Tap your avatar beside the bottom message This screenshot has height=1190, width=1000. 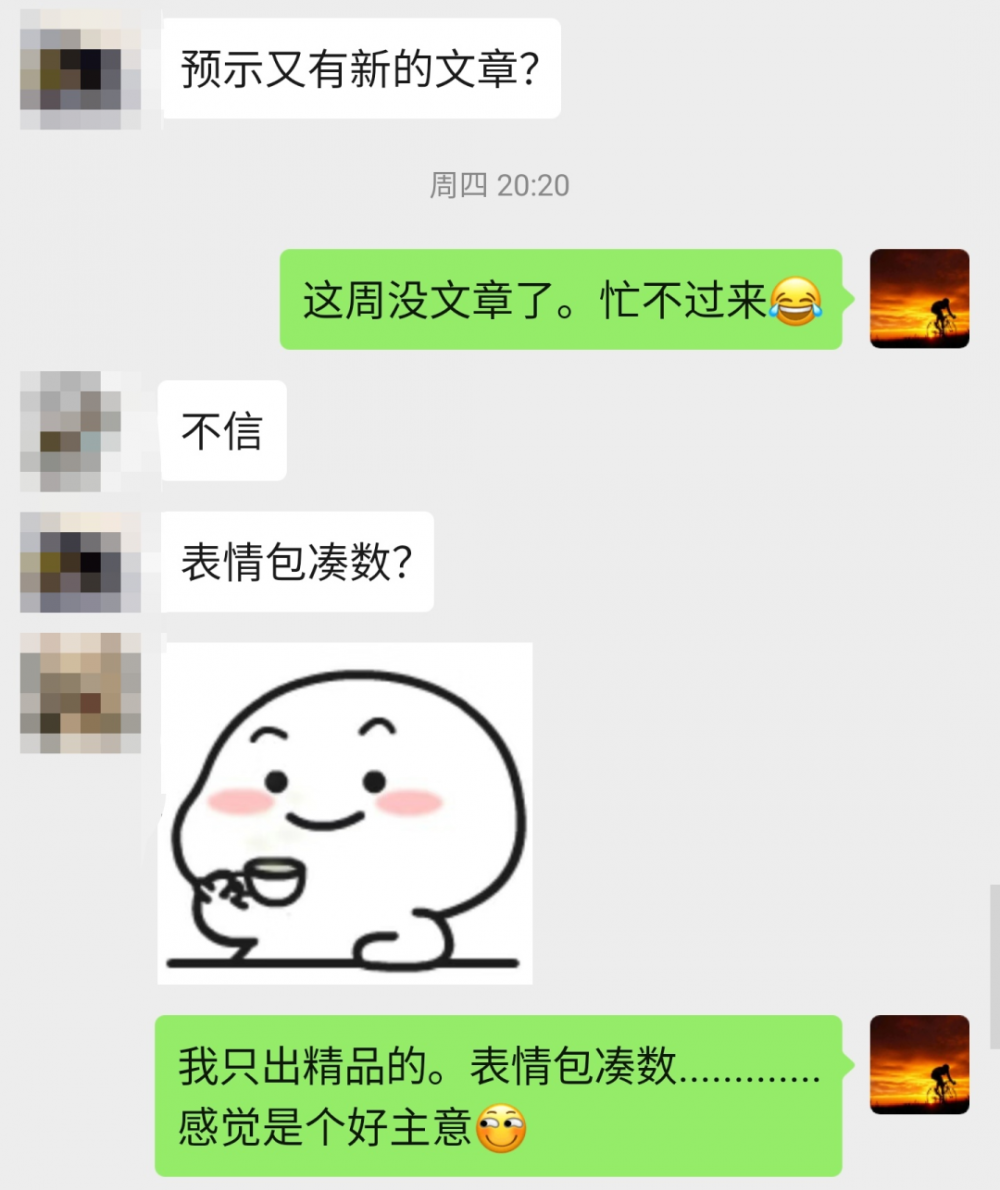pos(919,1066)
